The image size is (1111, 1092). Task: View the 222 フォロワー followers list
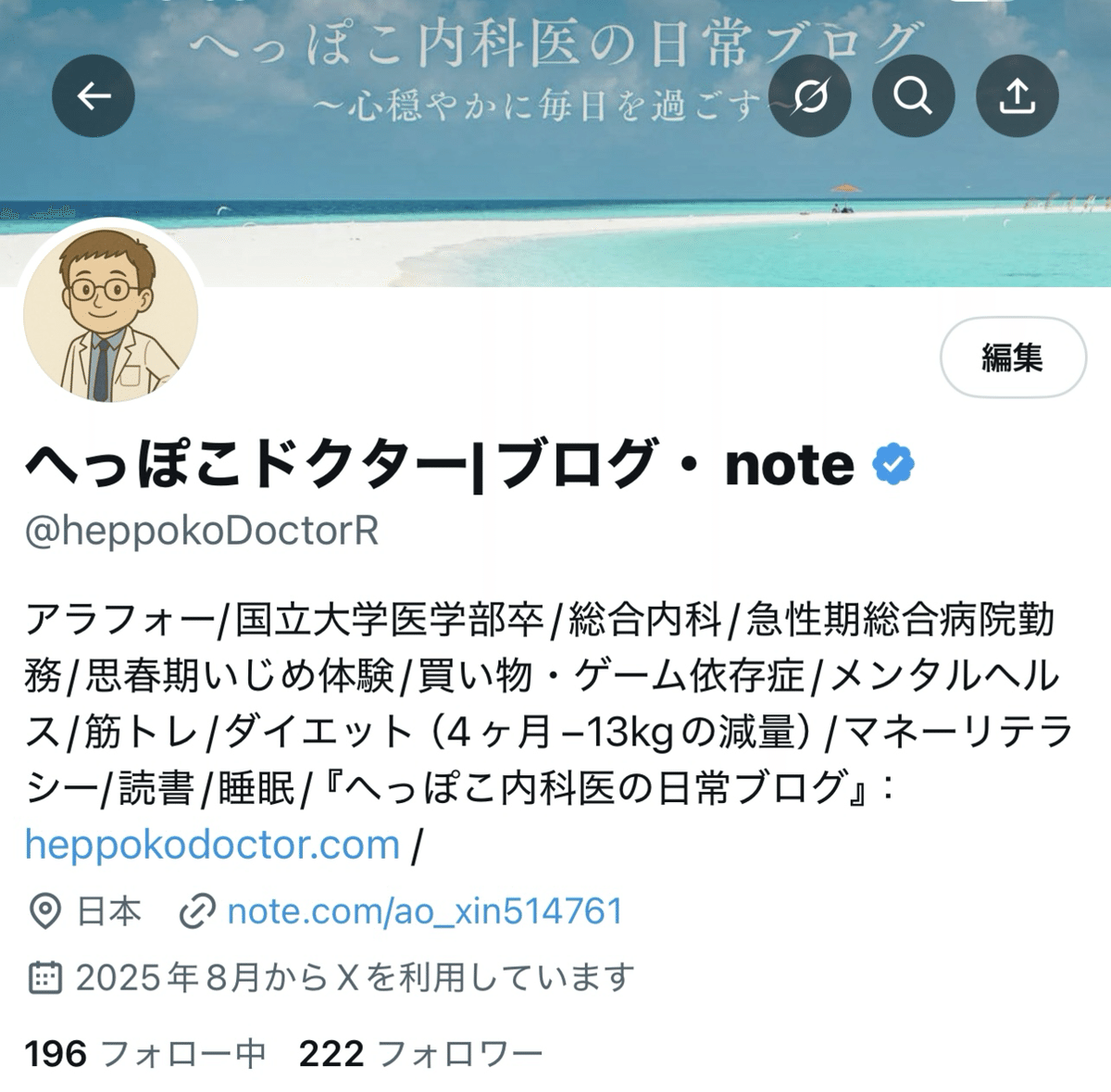[420, 1054]
